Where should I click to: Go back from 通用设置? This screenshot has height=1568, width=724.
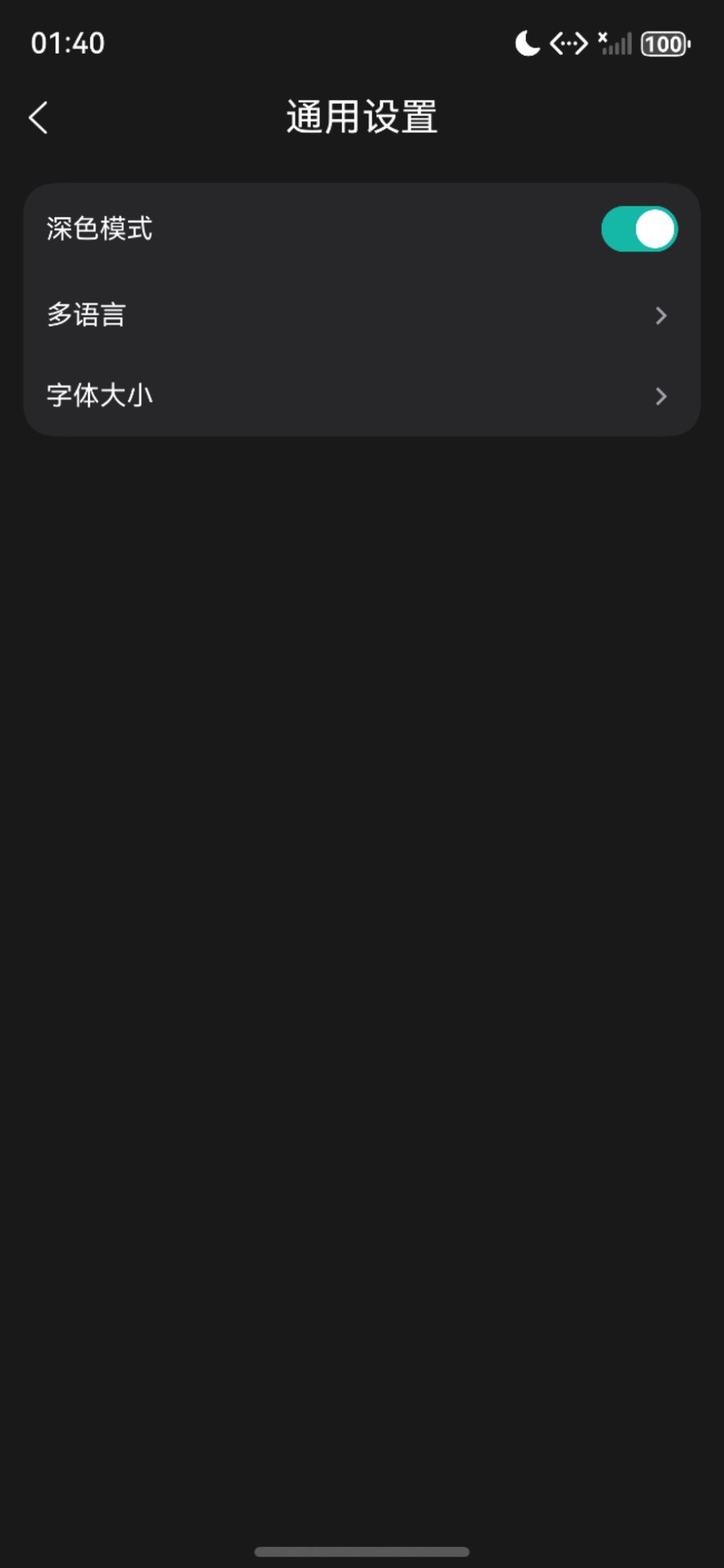pyautogui.click(x=38, y=118)
